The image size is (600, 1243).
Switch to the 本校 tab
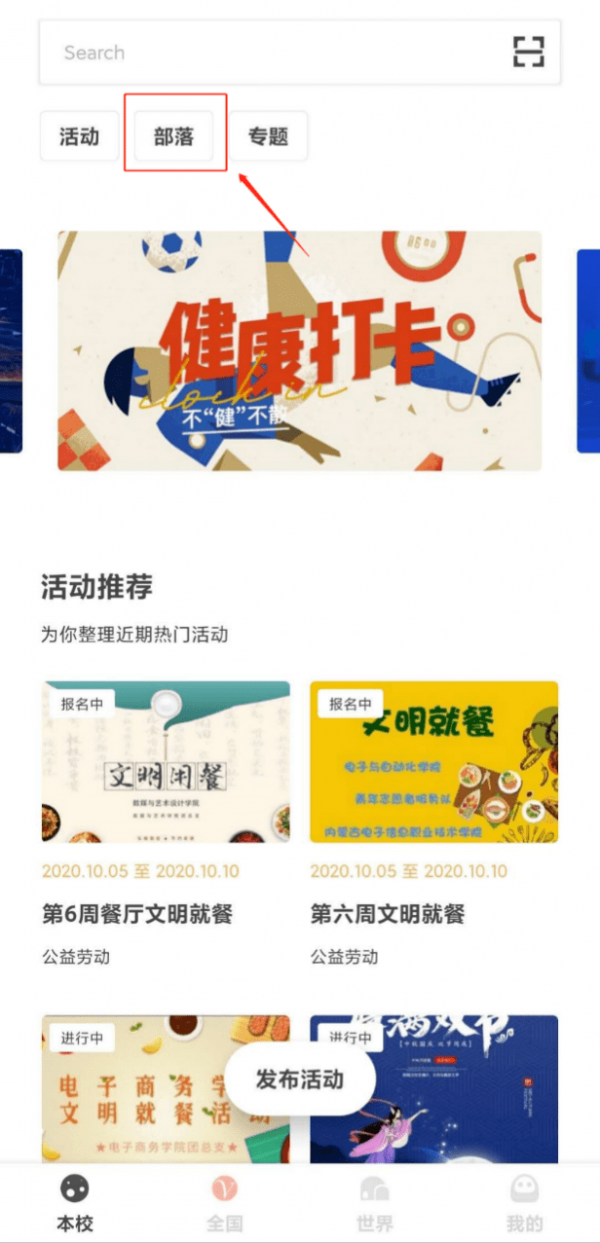[75, 1203]
